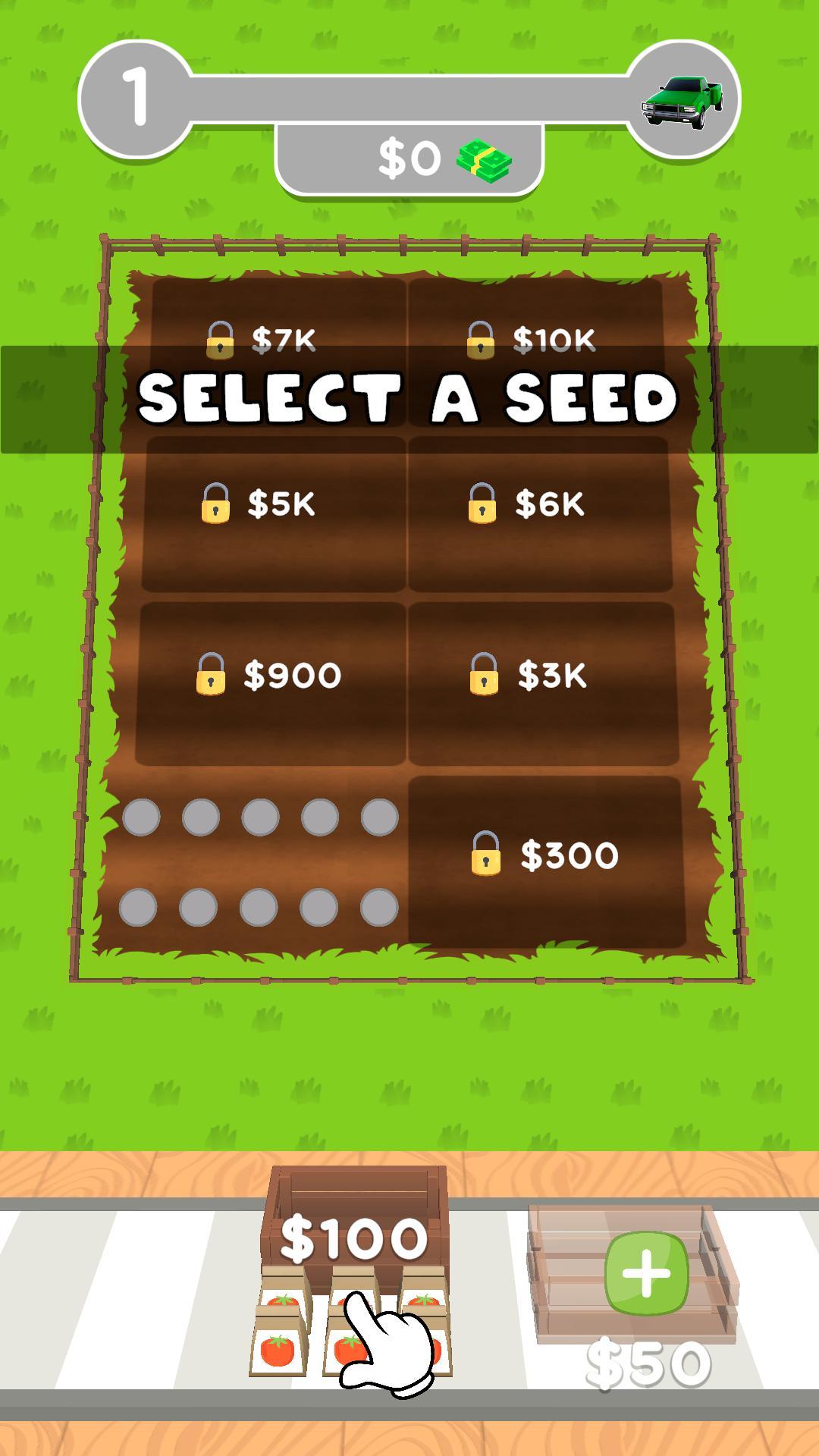The image size is (819, 1456).
Task: Unlock the $900 plot
Action: point(271,676)
